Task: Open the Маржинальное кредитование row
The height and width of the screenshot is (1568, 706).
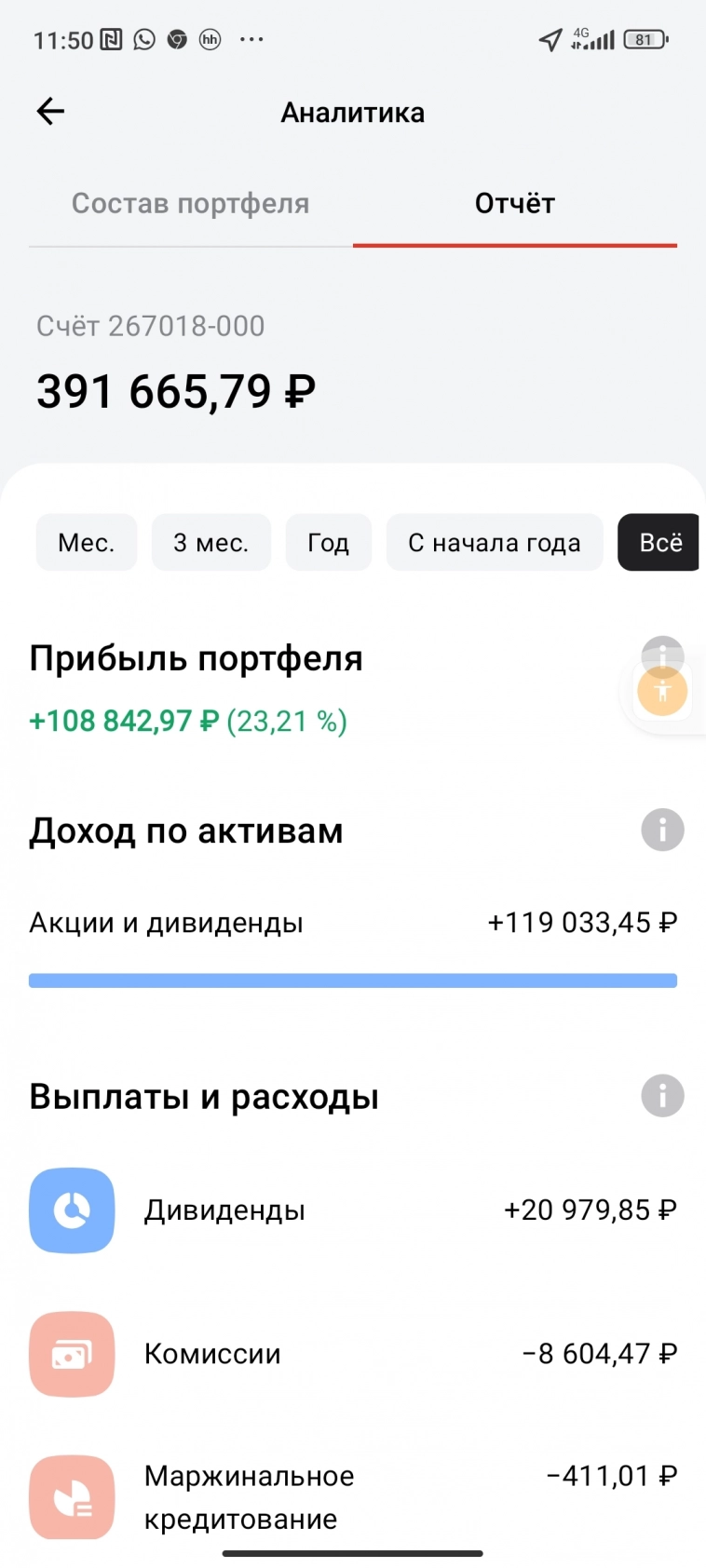Action: [x=352, y=1496]
